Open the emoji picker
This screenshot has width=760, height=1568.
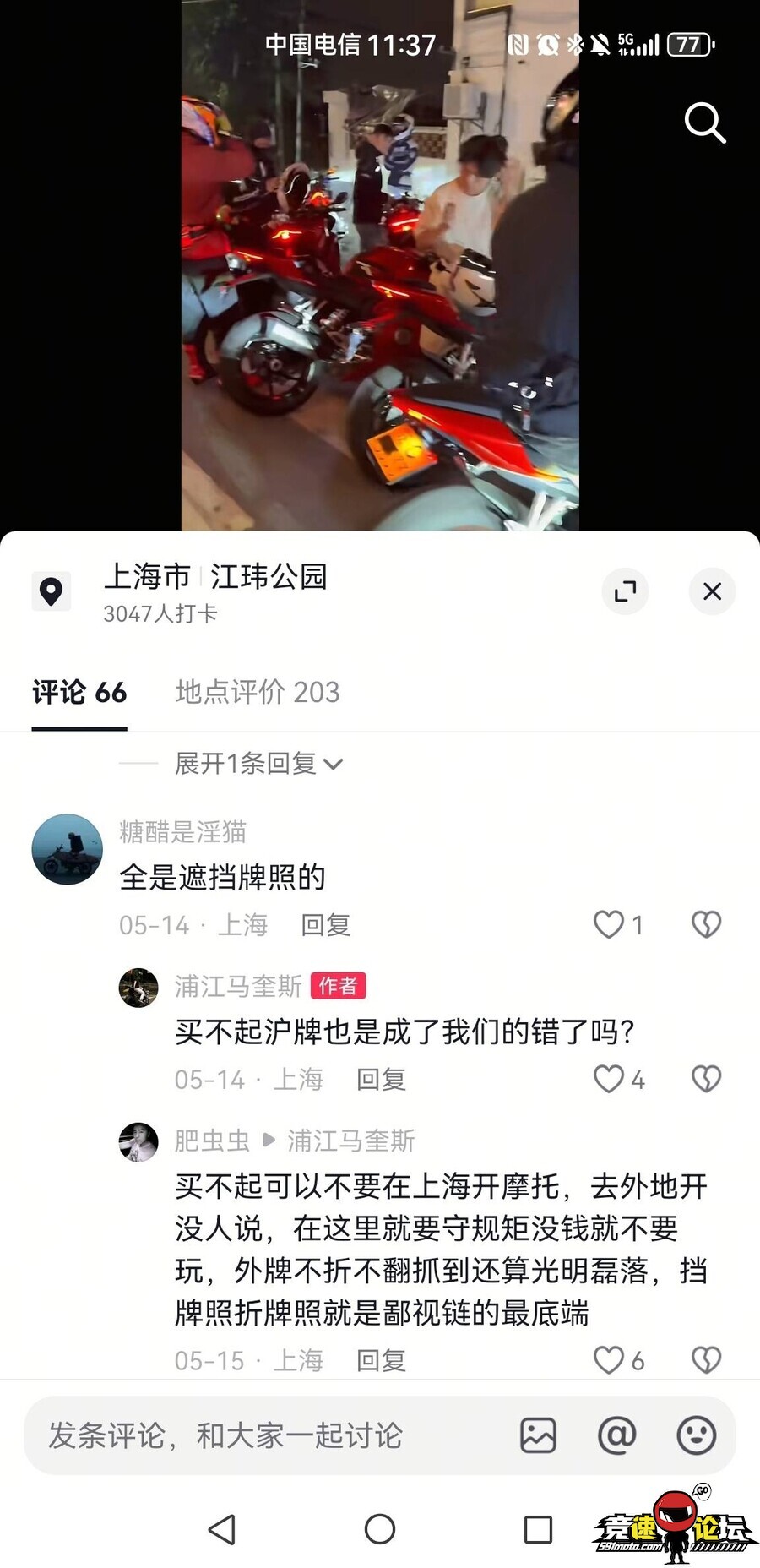[x=696, y=1435]
